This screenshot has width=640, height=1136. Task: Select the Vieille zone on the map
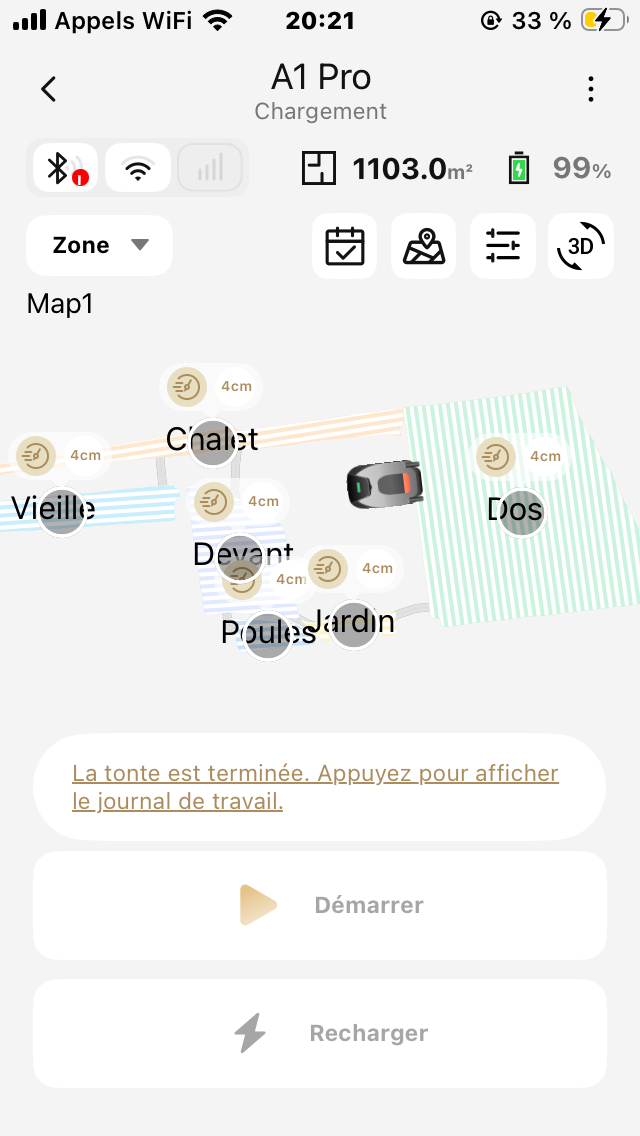pyautogui.click(x=62, y=511)
